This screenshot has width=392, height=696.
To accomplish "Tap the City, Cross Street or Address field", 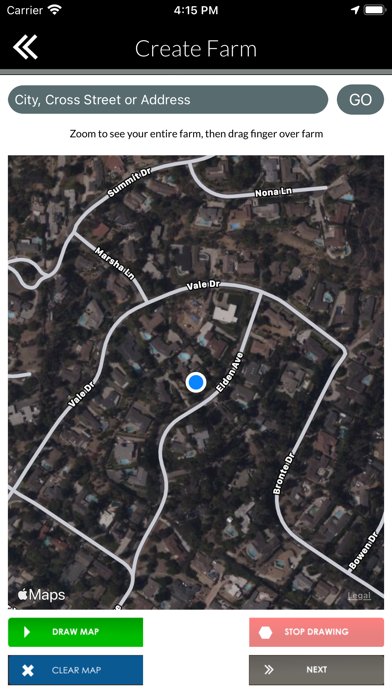I will pyautogui.click(x=168, y=99).
